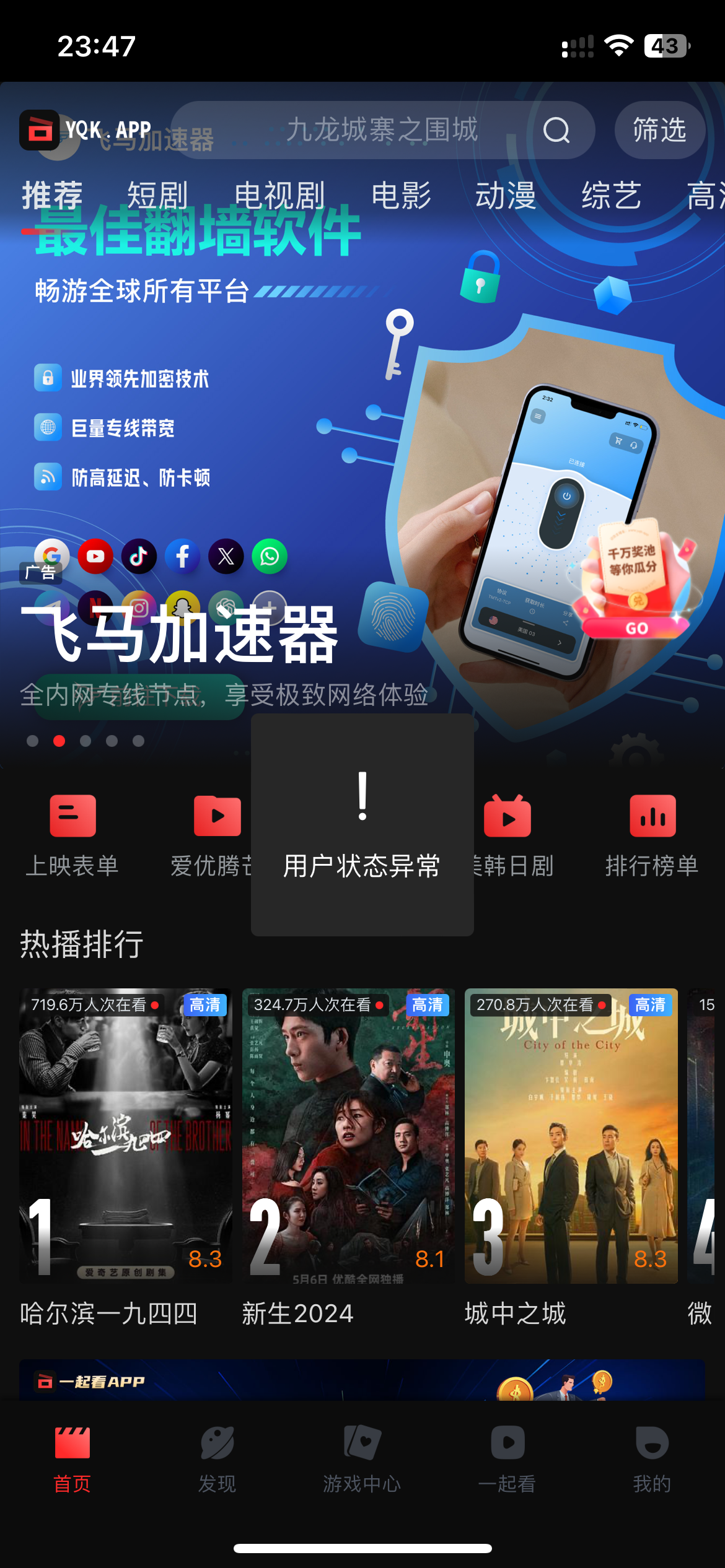This screenshot has height=1568, width=725.
Task: Open 城中之城 poster card
Action: tap(571, 1136)
